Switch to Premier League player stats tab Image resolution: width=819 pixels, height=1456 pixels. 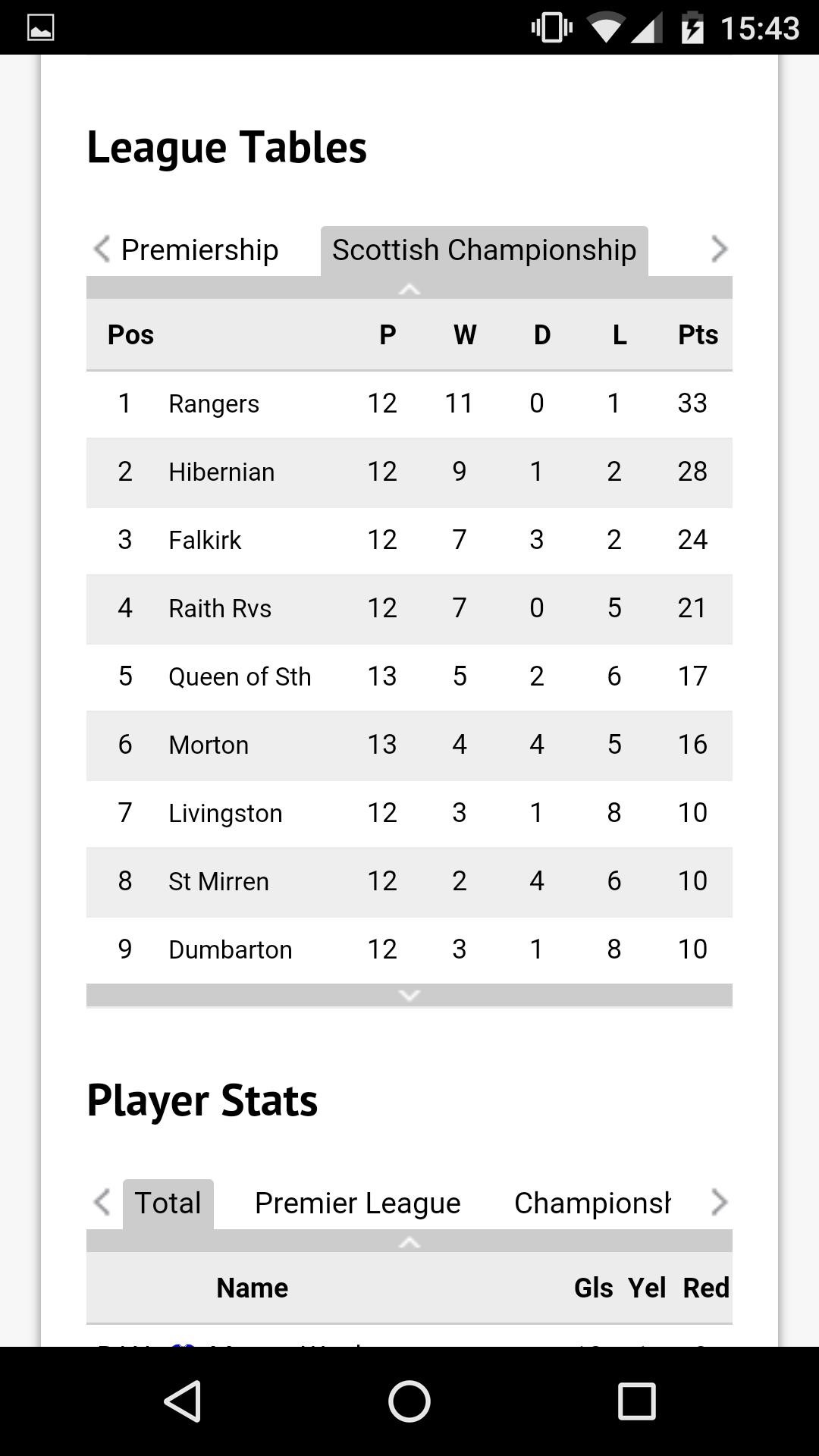pyautogui.click(x=357, y=1203)
